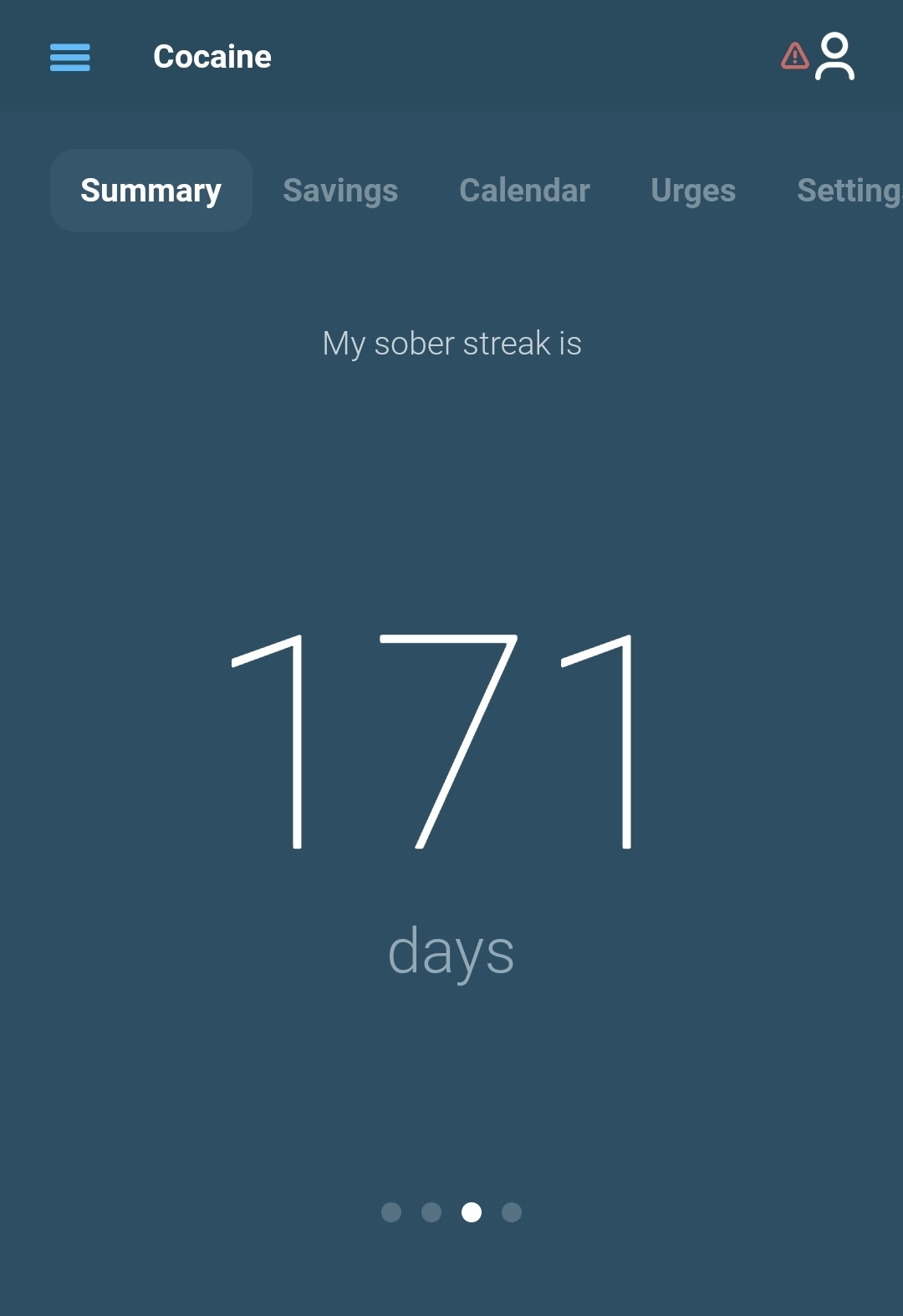Switch to the Savings tab

coord(340,191)
